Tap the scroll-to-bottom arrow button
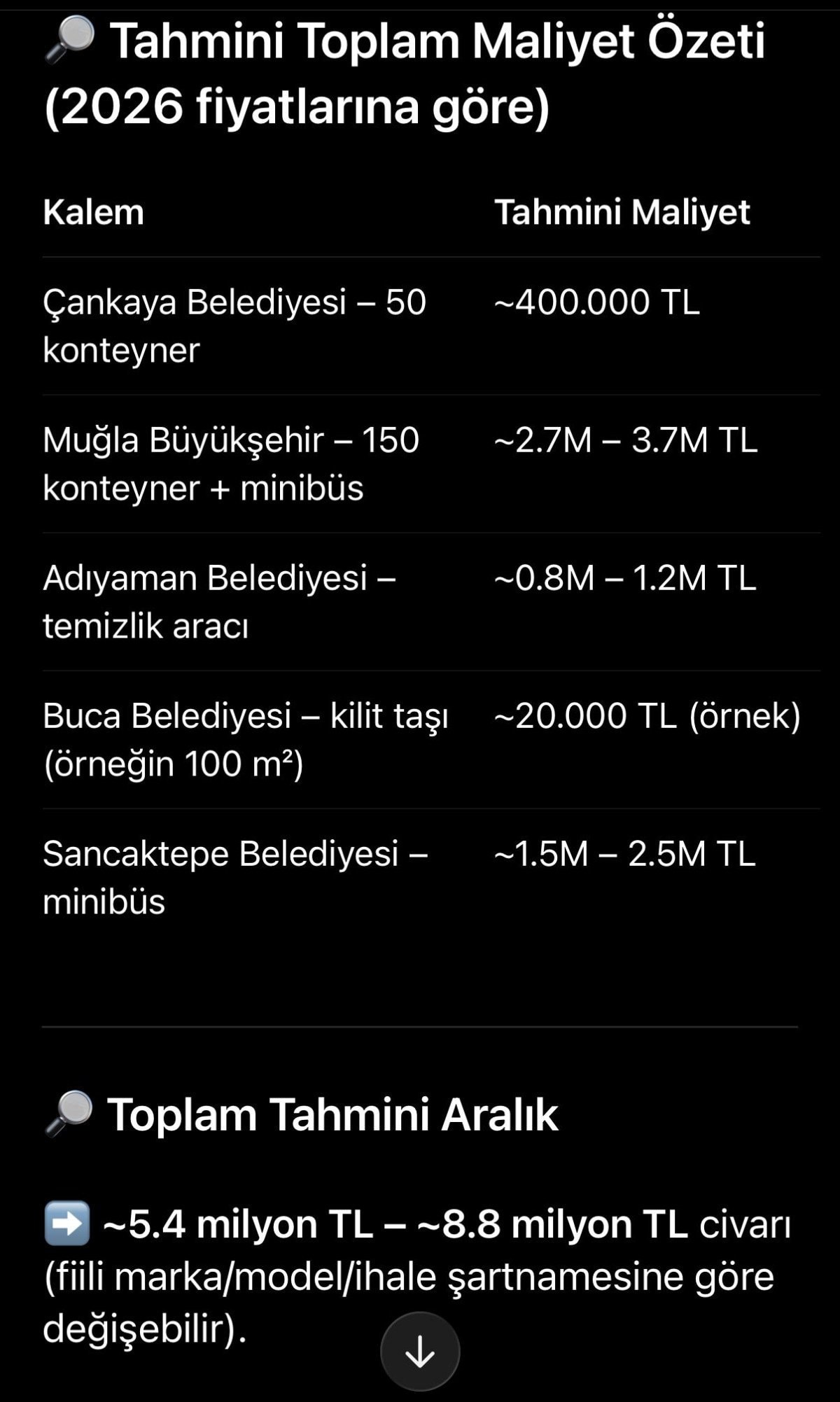 [420, 1352]
